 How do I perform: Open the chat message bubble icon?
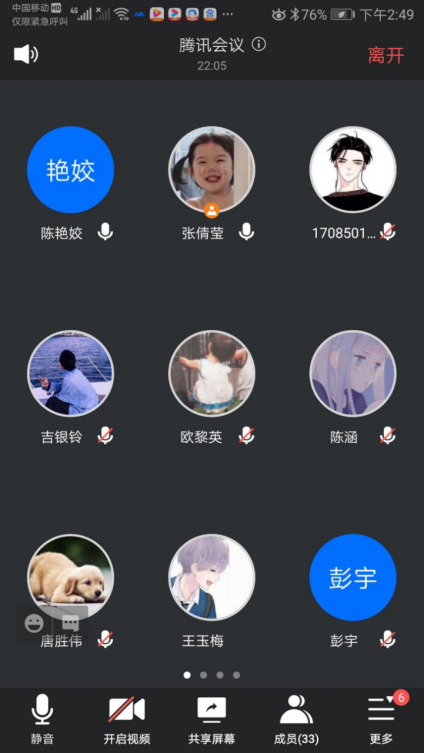click(x=71, y=624)
